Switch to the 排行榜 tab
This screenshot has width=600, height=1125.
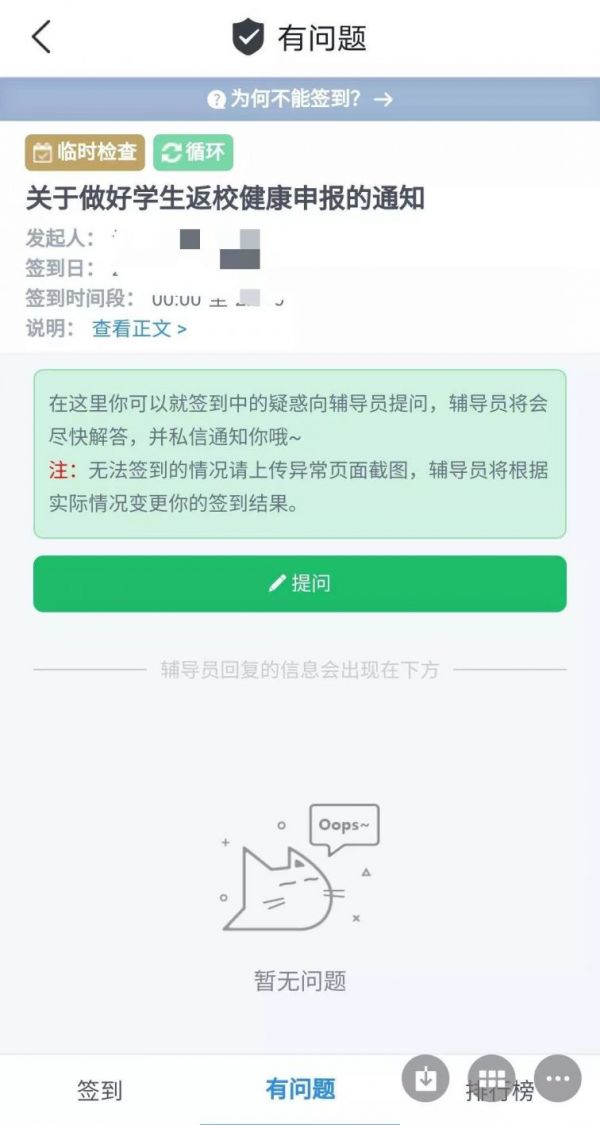500,1091
